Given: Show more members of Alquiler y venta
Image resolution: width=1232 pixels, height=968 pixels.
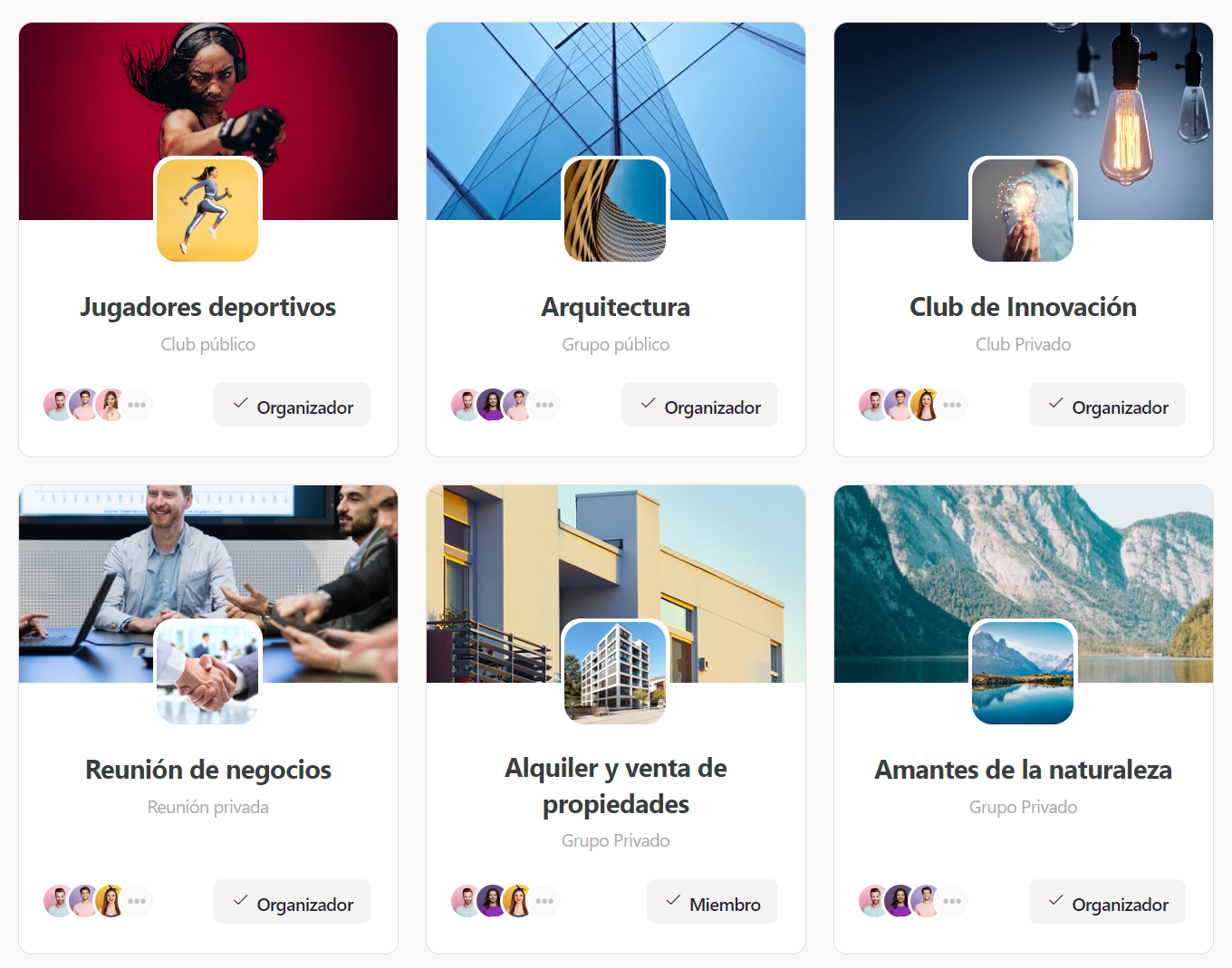Looking at the screenshot, I should point(544,901).
